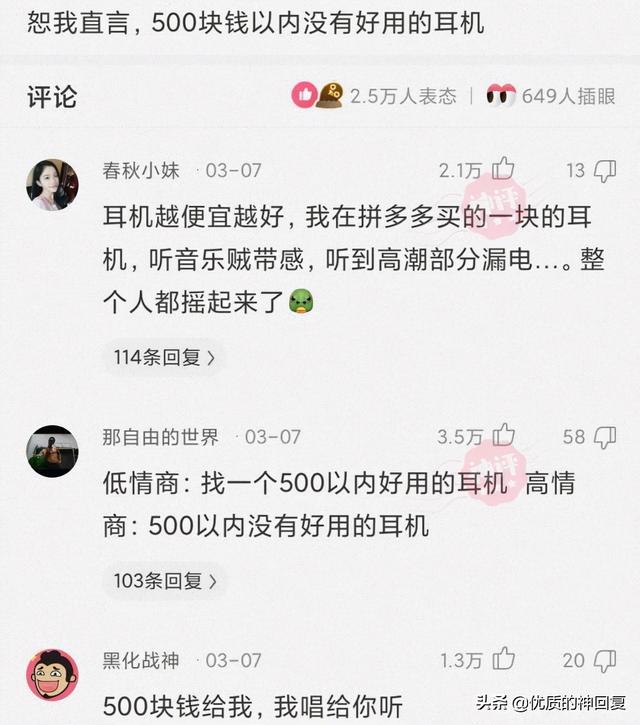Image resolution: width=640 pixels, height=725 pixels.
Task: Expand the 103条回复 thread
Action: [x=164, y=580]
